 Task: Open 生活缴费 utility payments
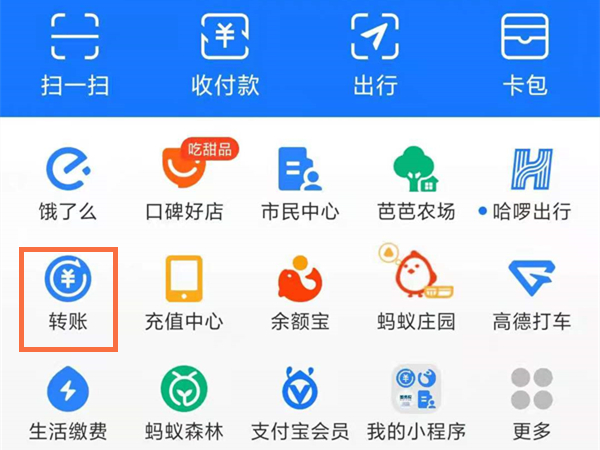pyautogui.click(x=68, y=404)
